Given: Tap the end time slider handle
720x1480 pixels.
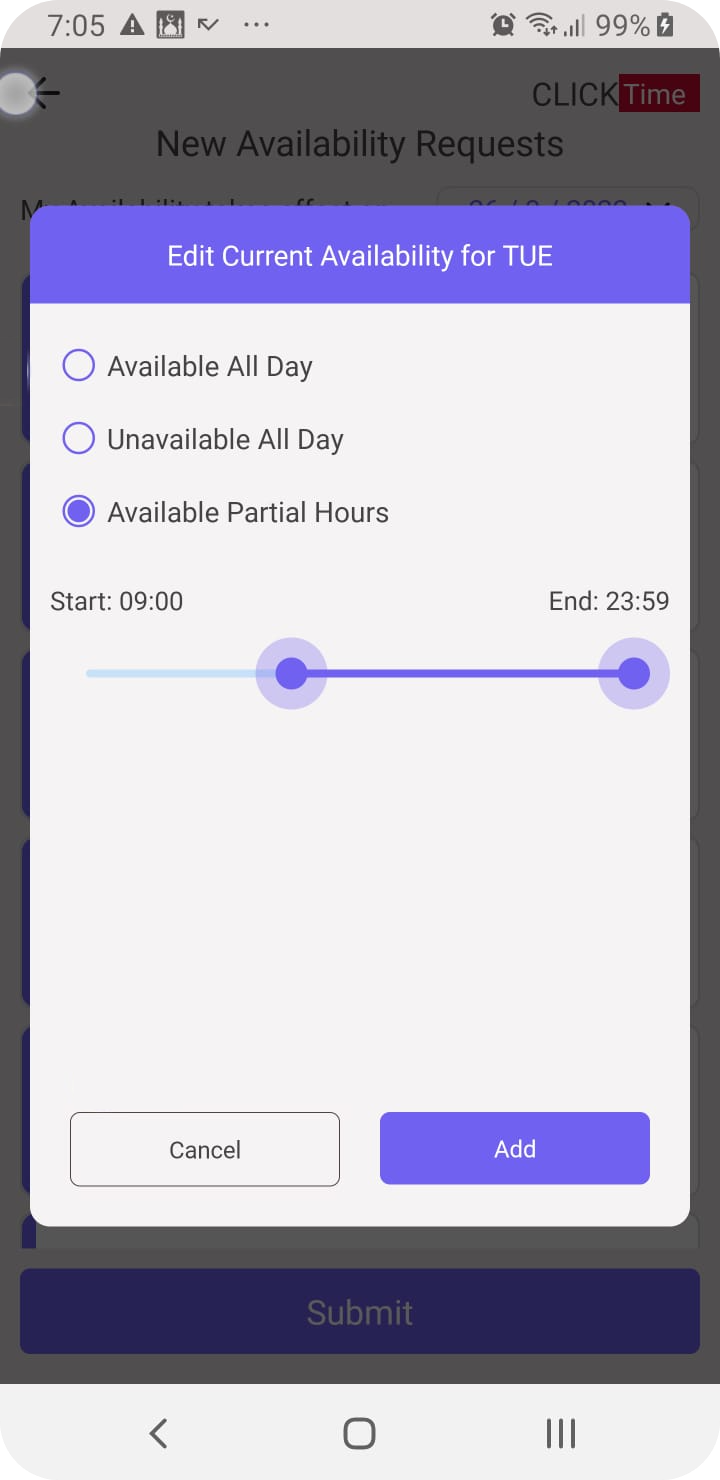Looking at the screenshot, I should [x=633, y=673].
